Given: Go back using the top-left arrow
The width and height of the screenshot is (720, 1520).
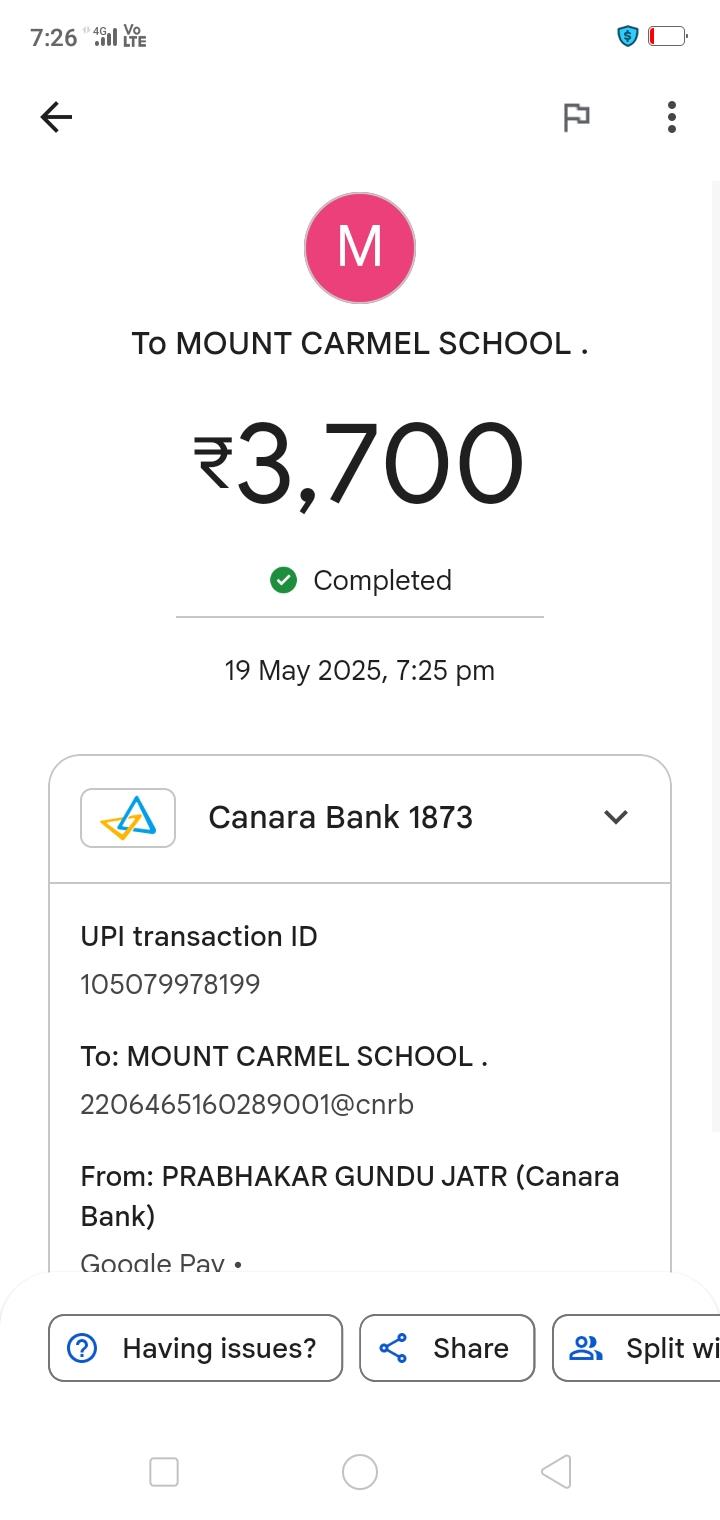Looking at the screenshot, I should click(x=56, y=118).
